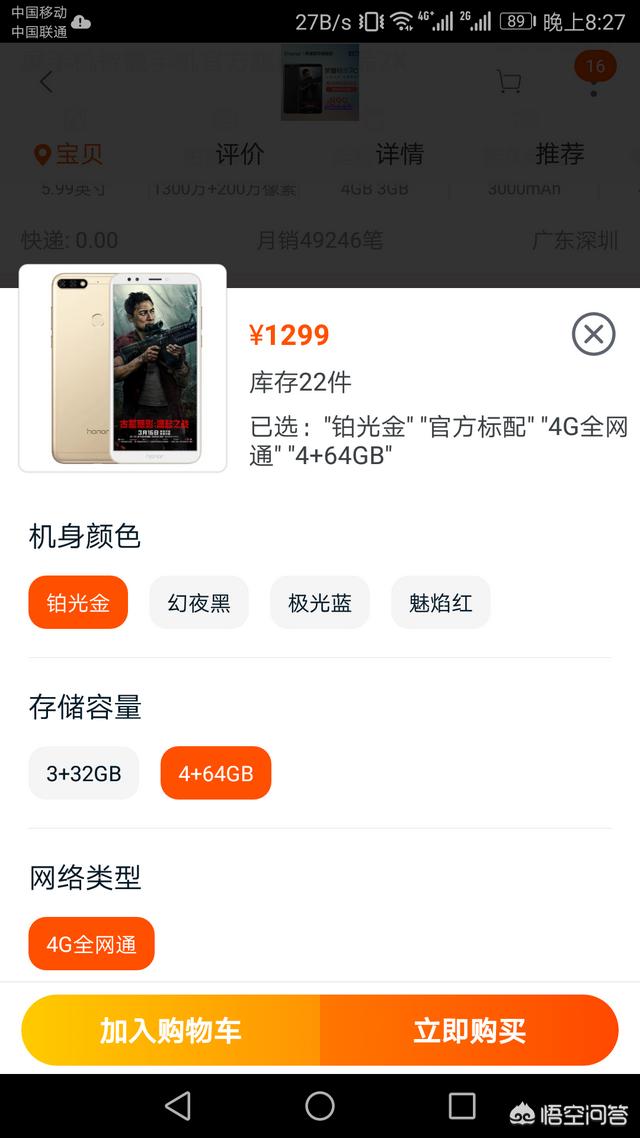640x1138 pixels.
Task: Return to the home screen
Action: tap(320, 1105)
